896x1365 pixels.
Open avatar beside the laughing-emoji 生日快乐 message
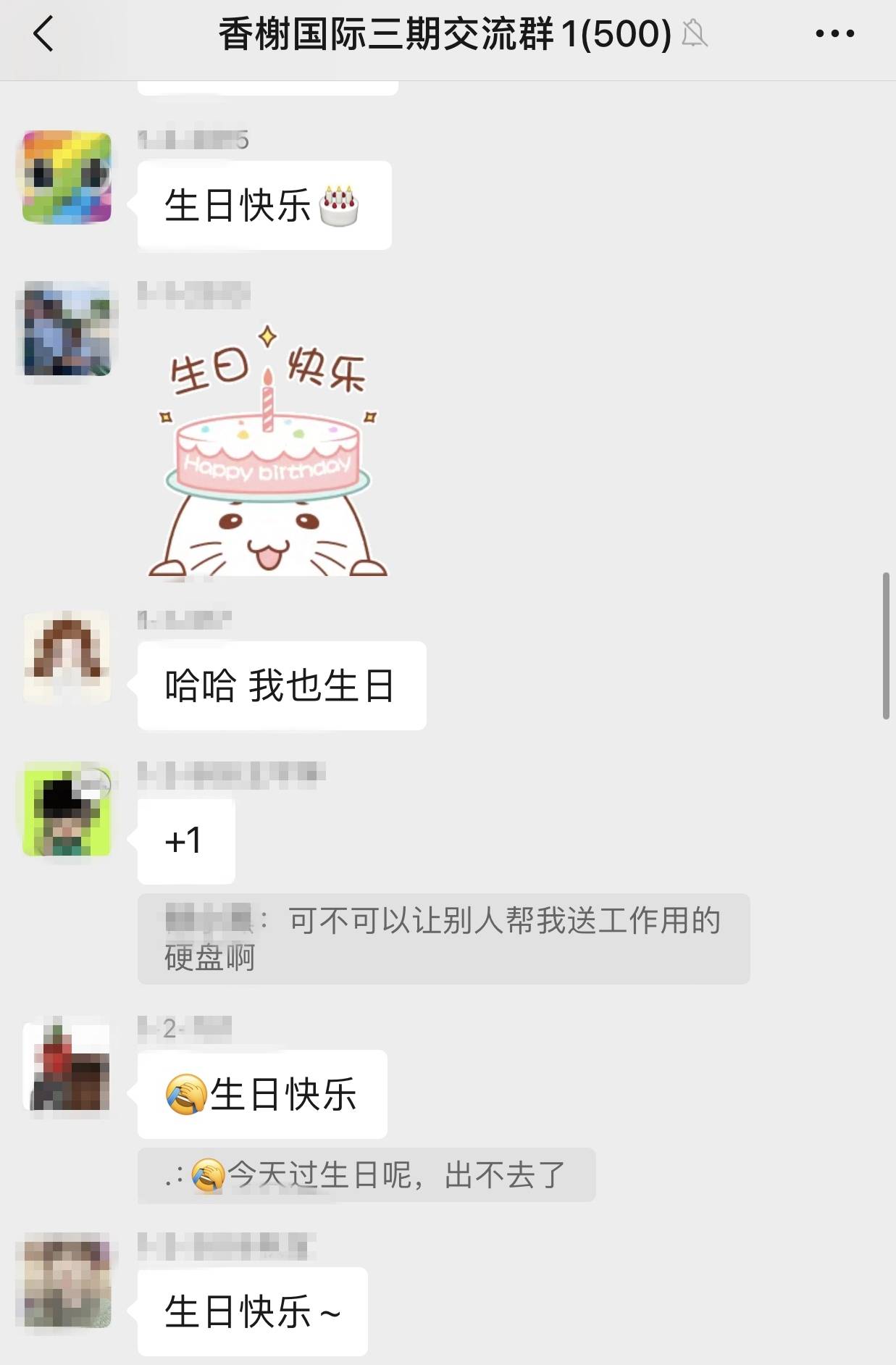(x=67, y=1066)
